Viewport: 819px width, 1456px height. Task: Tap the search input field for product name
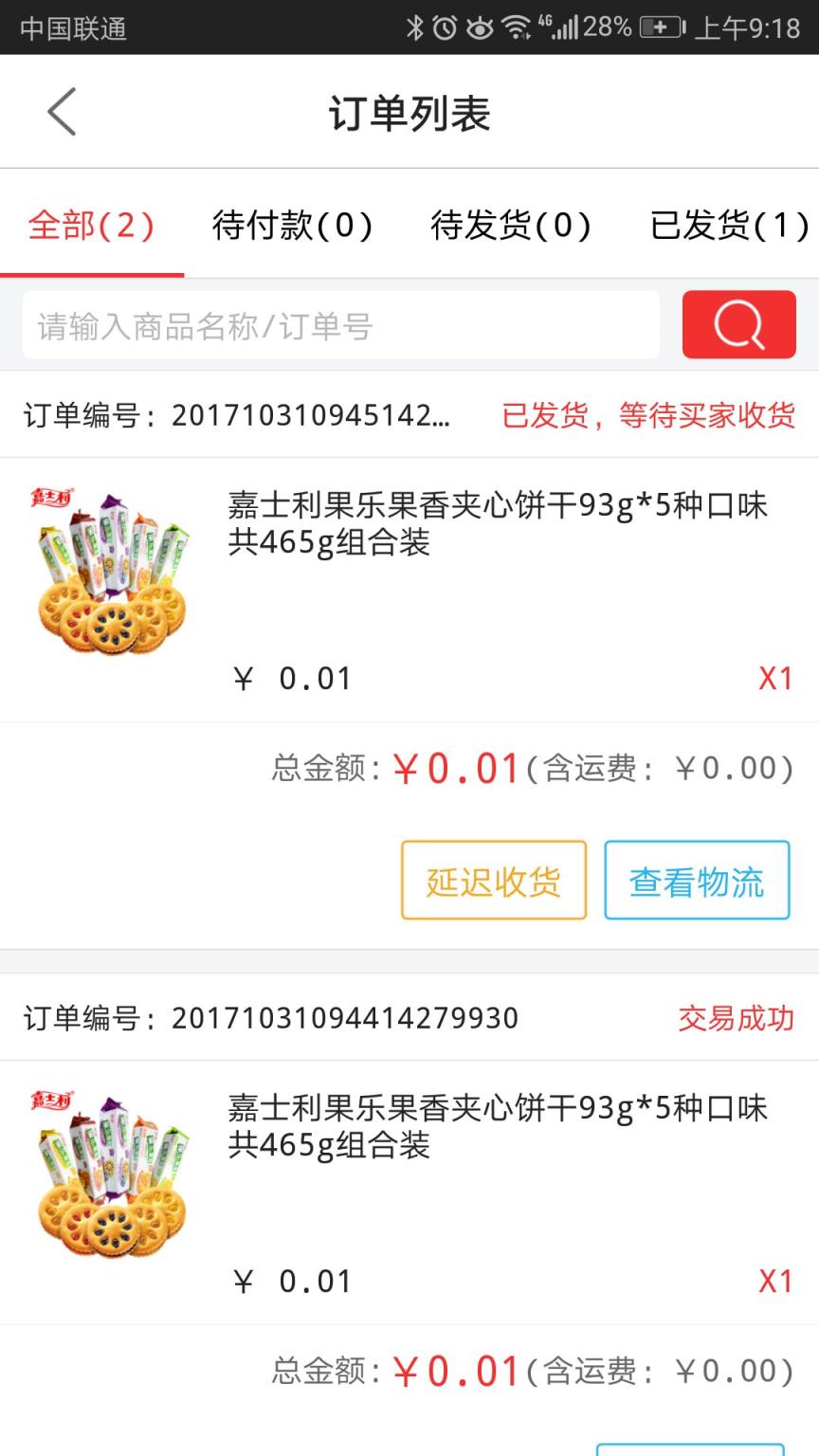(x=341, y=324)
